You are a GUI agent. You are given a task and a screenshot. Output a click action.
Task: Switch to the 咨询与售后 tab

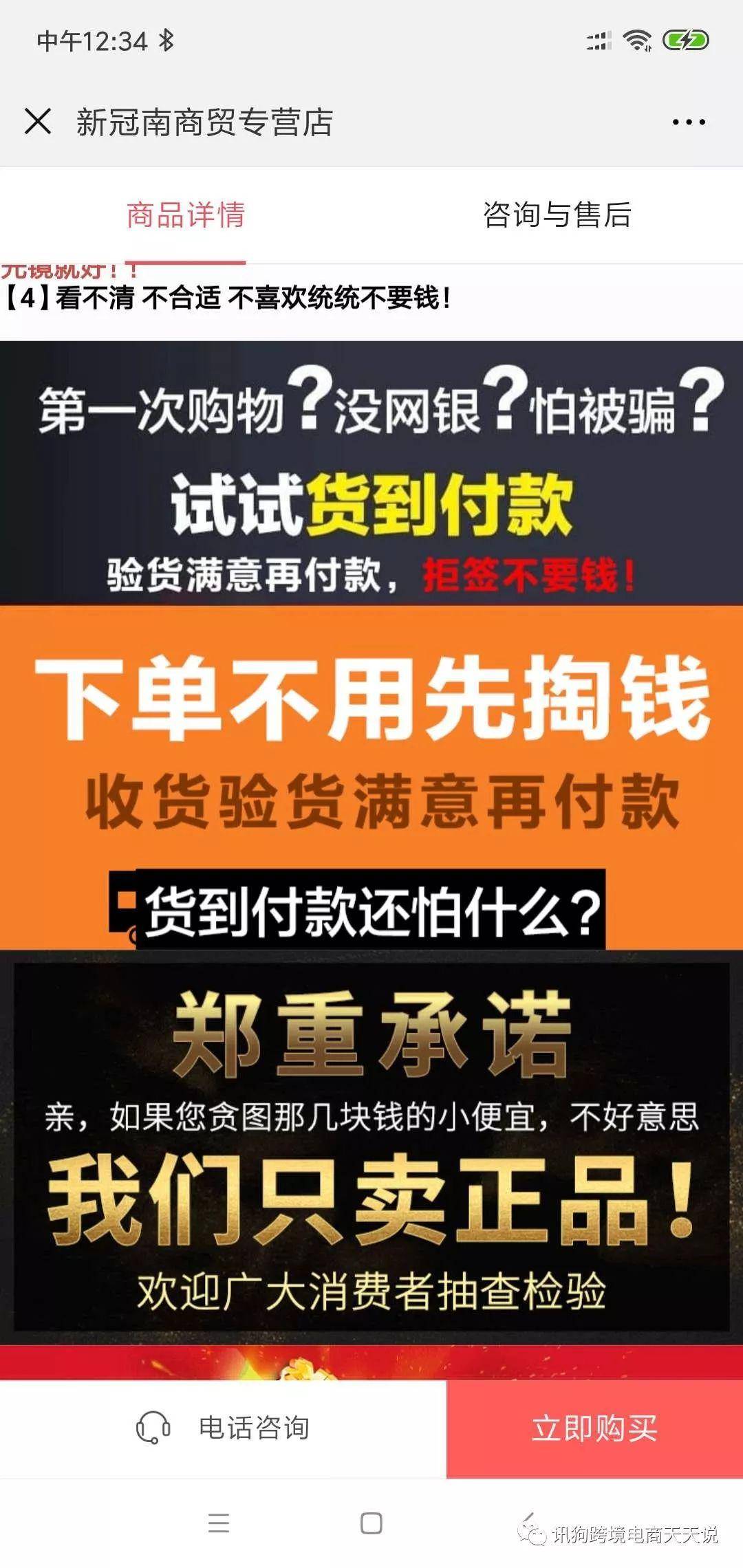pyautogui.click(x=557, y=215)
